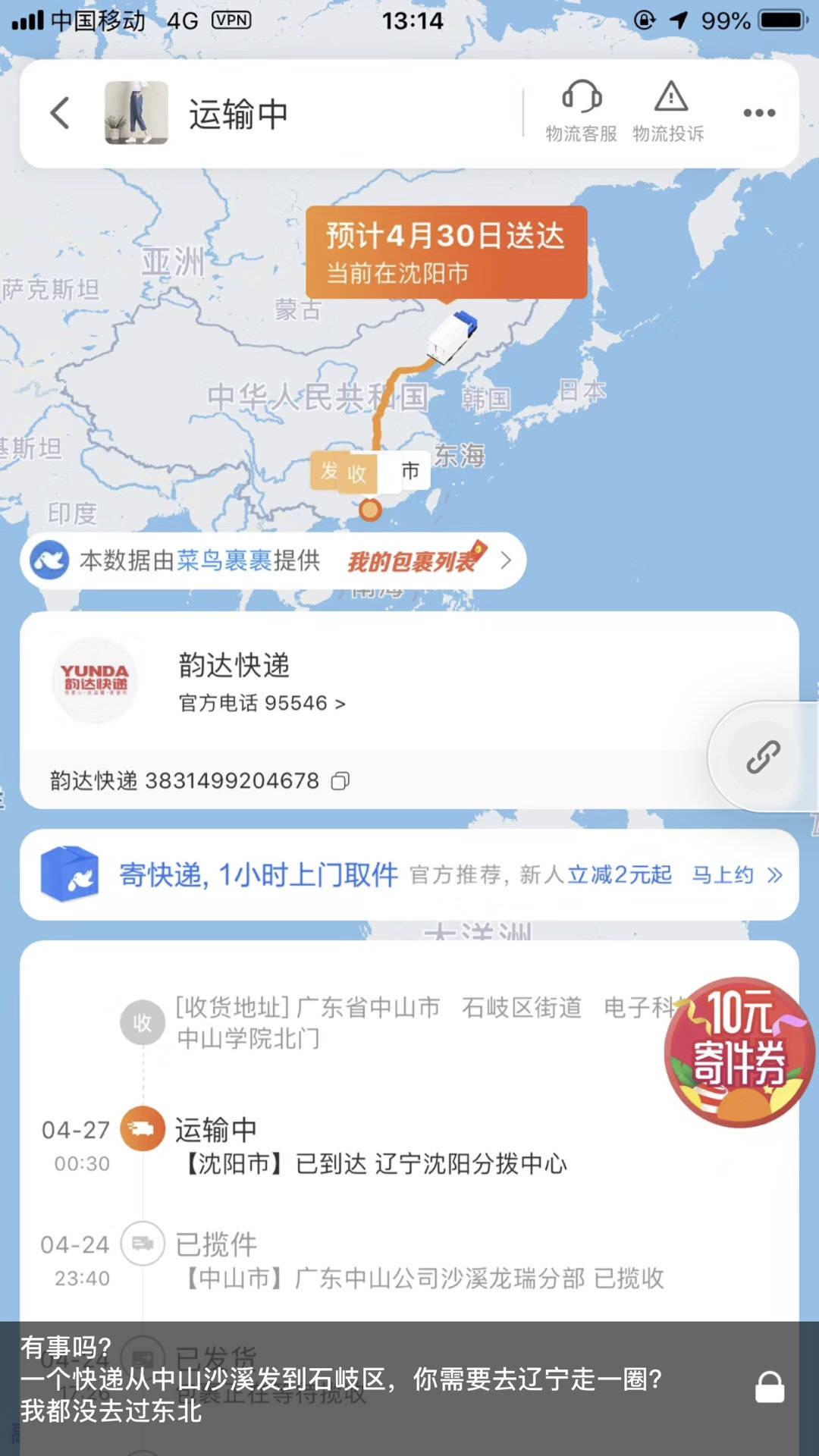Tap the floating chain-link button

click(x=763, y=757)
